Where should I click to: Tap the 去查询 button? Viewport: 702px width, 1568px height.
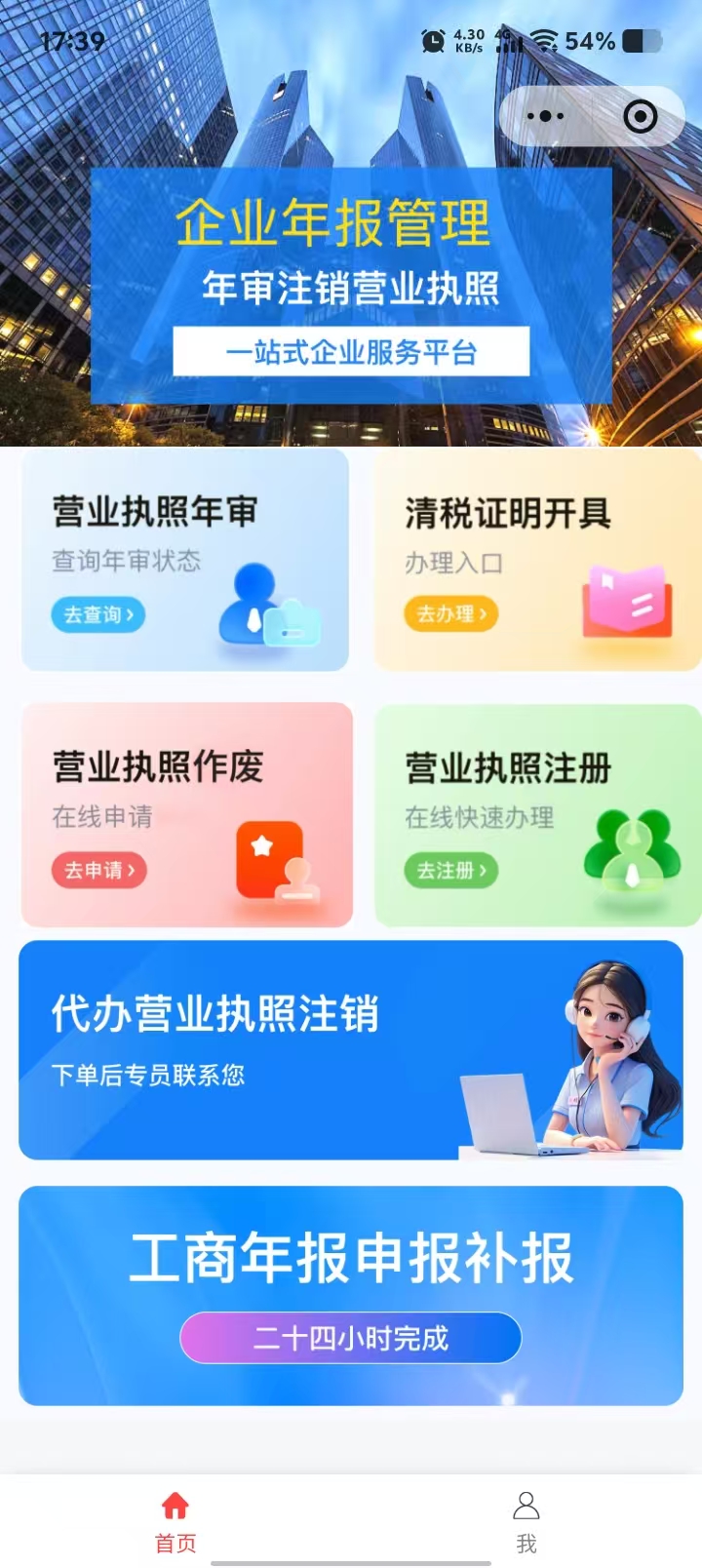point(97,614)
